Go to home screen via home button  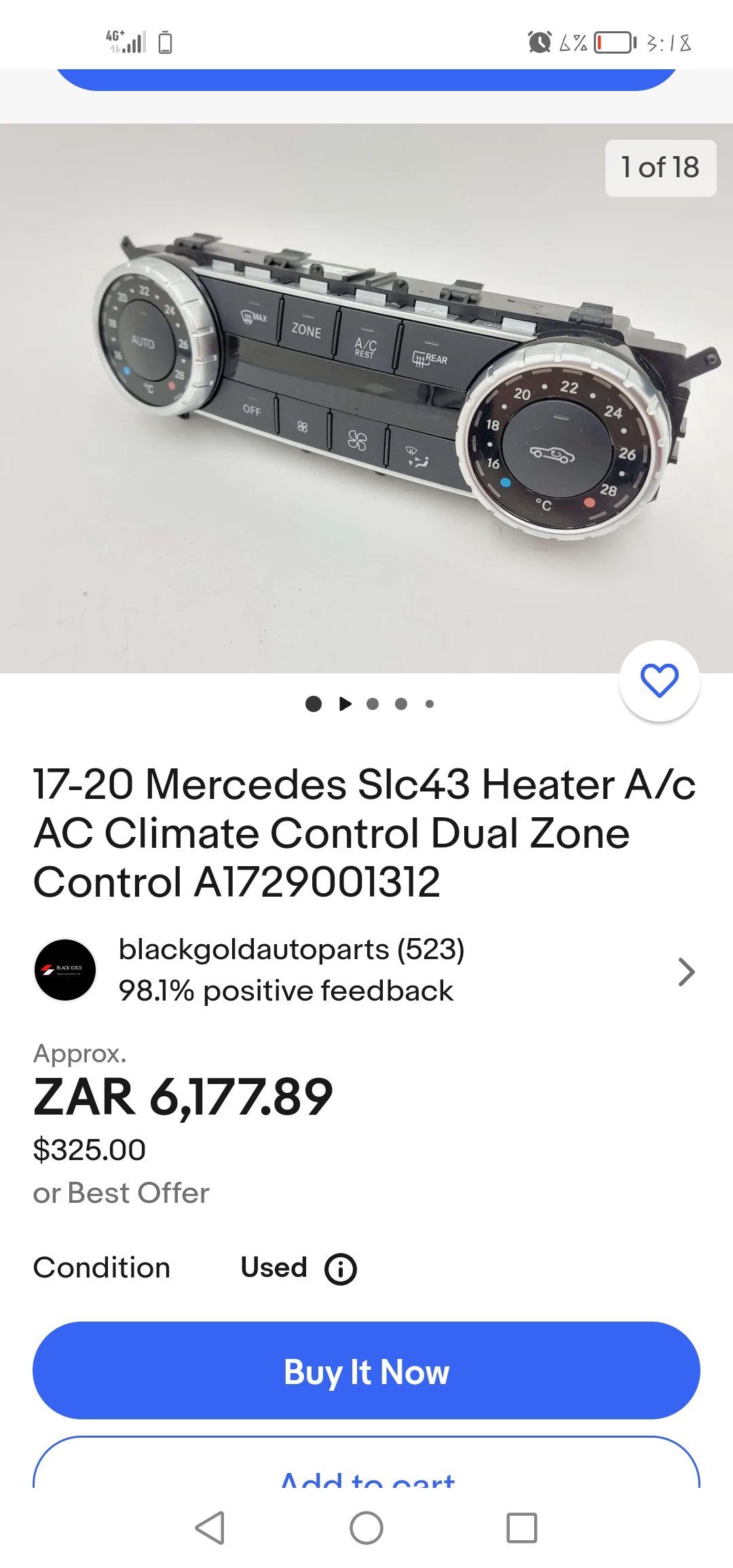pos(366,1529)
